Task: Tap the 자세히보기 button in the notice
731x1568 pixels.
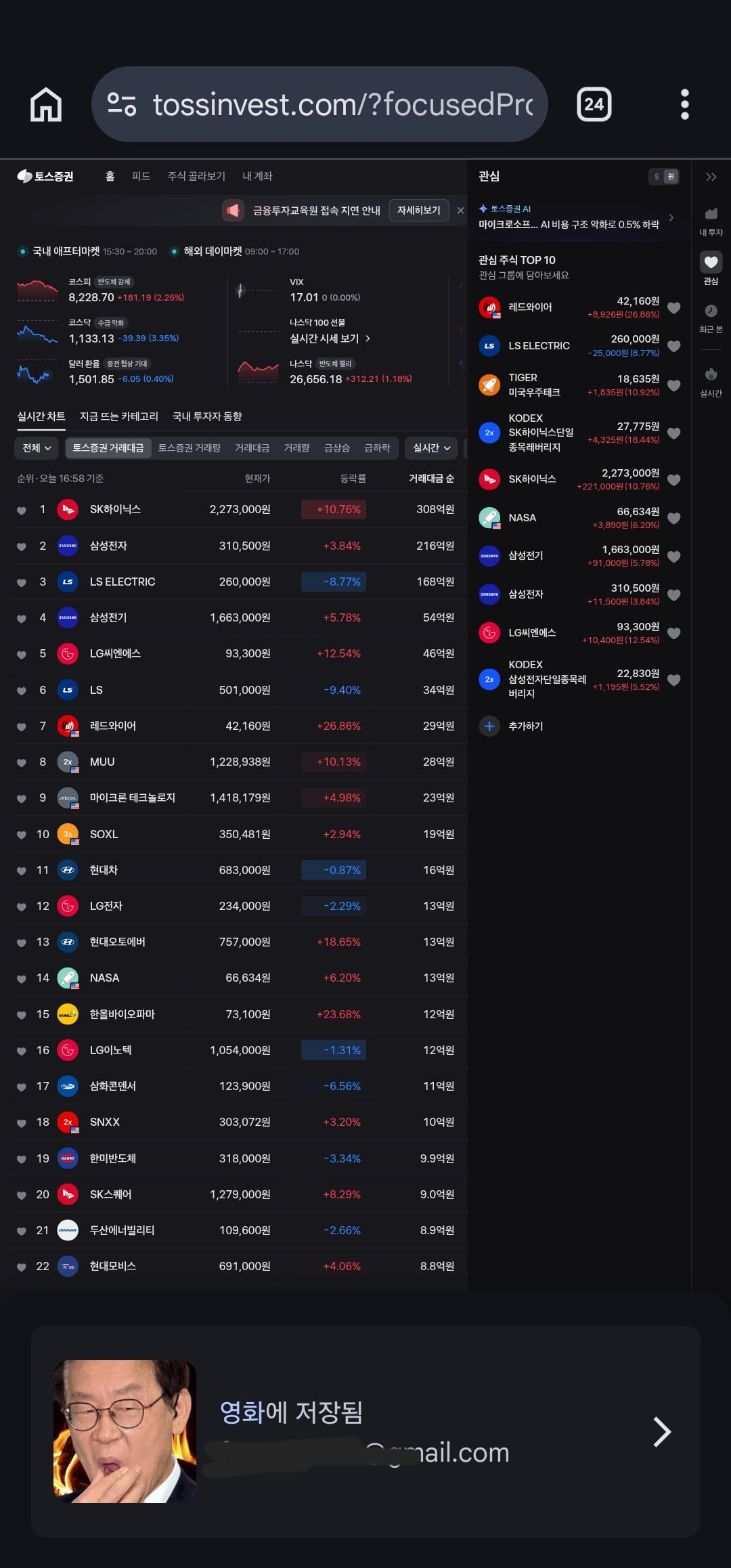Action: [x=419, y=211]
